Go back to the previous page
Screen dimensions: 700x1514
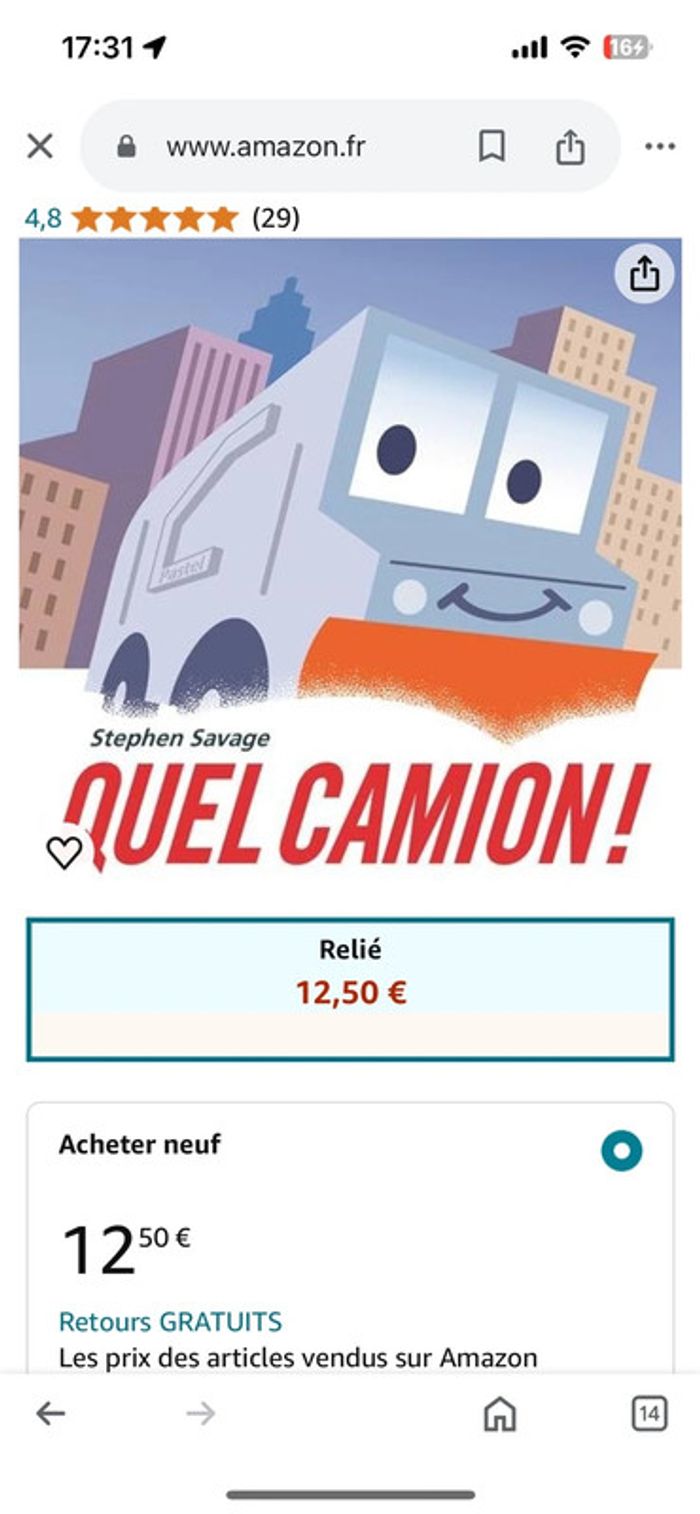pyautogui.click(x=50, y=1413)
